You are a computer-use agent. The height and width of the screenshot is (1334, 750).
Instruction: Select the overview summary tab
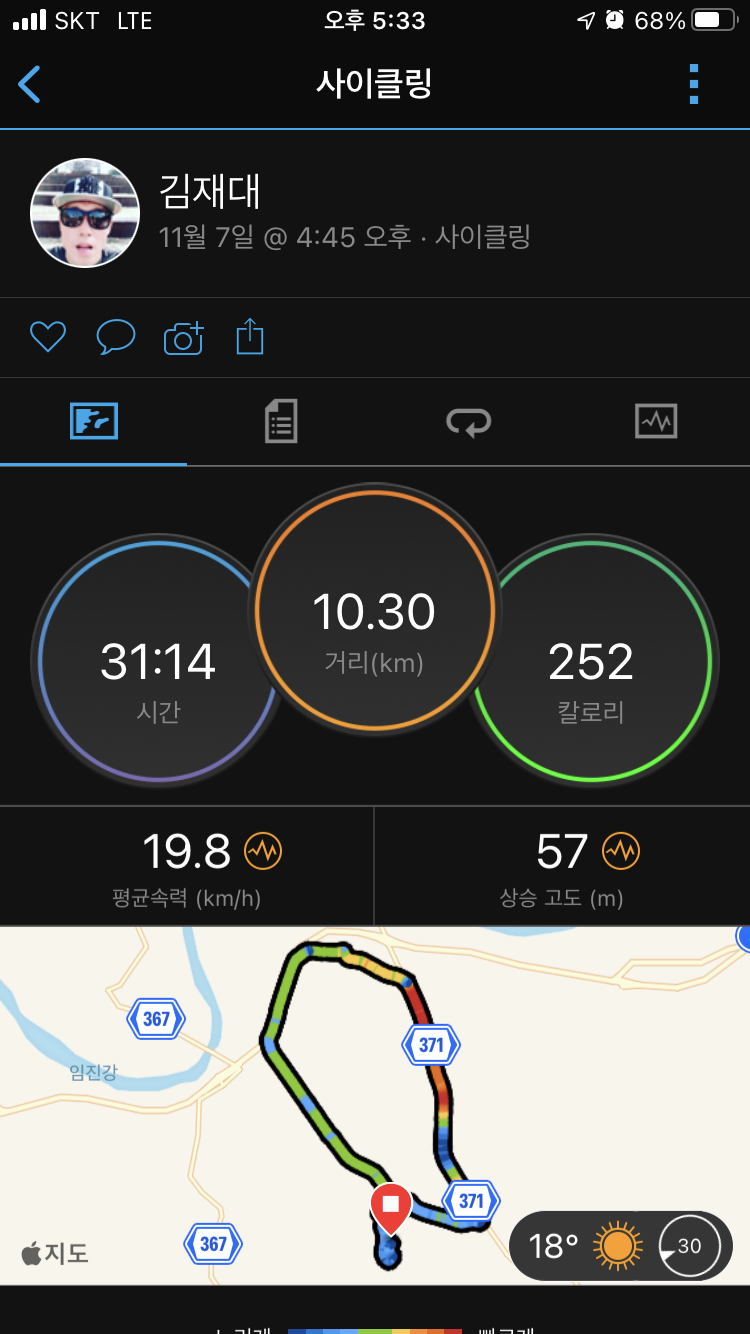click(94, 421)
